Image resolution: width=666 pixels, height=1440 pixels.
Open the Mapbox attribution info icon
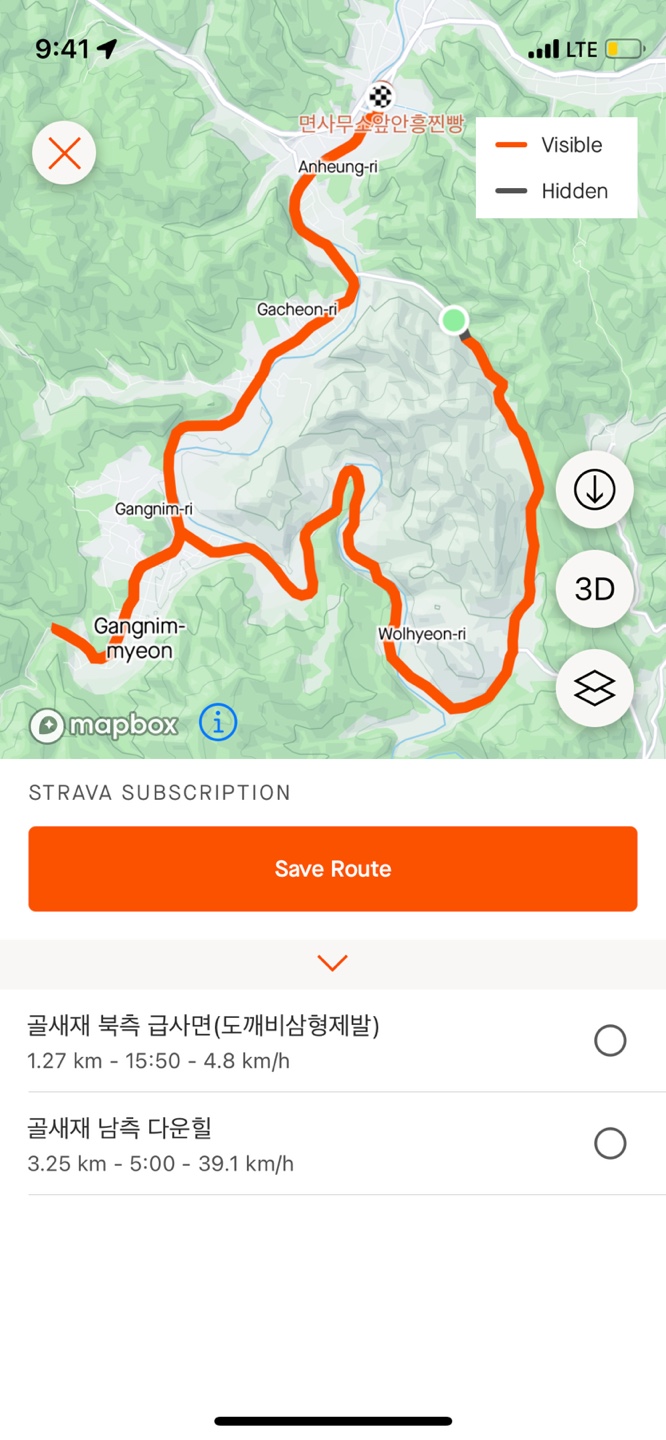[x=218, y=722]
